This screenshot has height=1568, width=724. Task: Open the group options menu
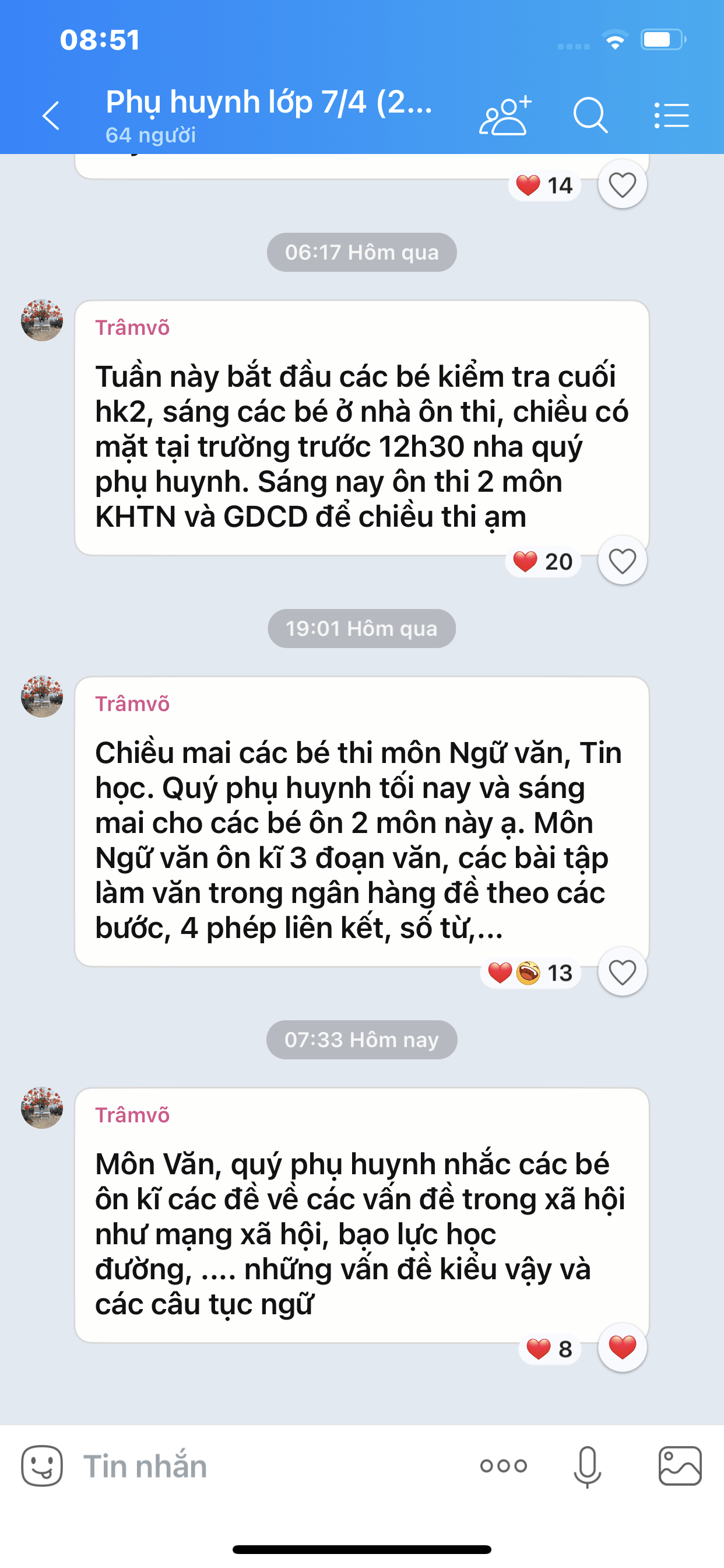[672, 116]
